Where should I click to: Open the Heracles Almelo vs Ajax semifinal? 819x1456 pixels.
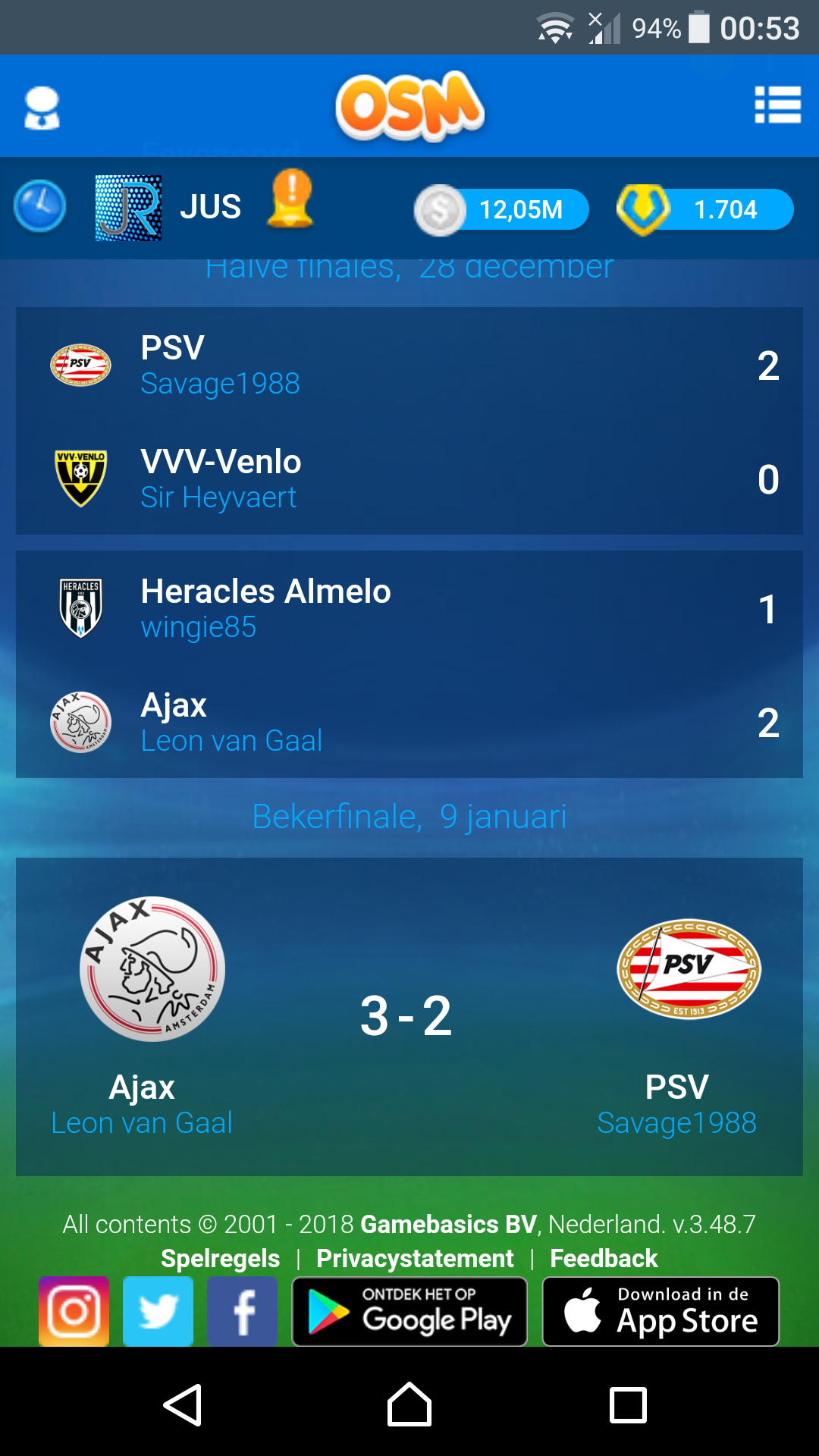click(409, 664)
